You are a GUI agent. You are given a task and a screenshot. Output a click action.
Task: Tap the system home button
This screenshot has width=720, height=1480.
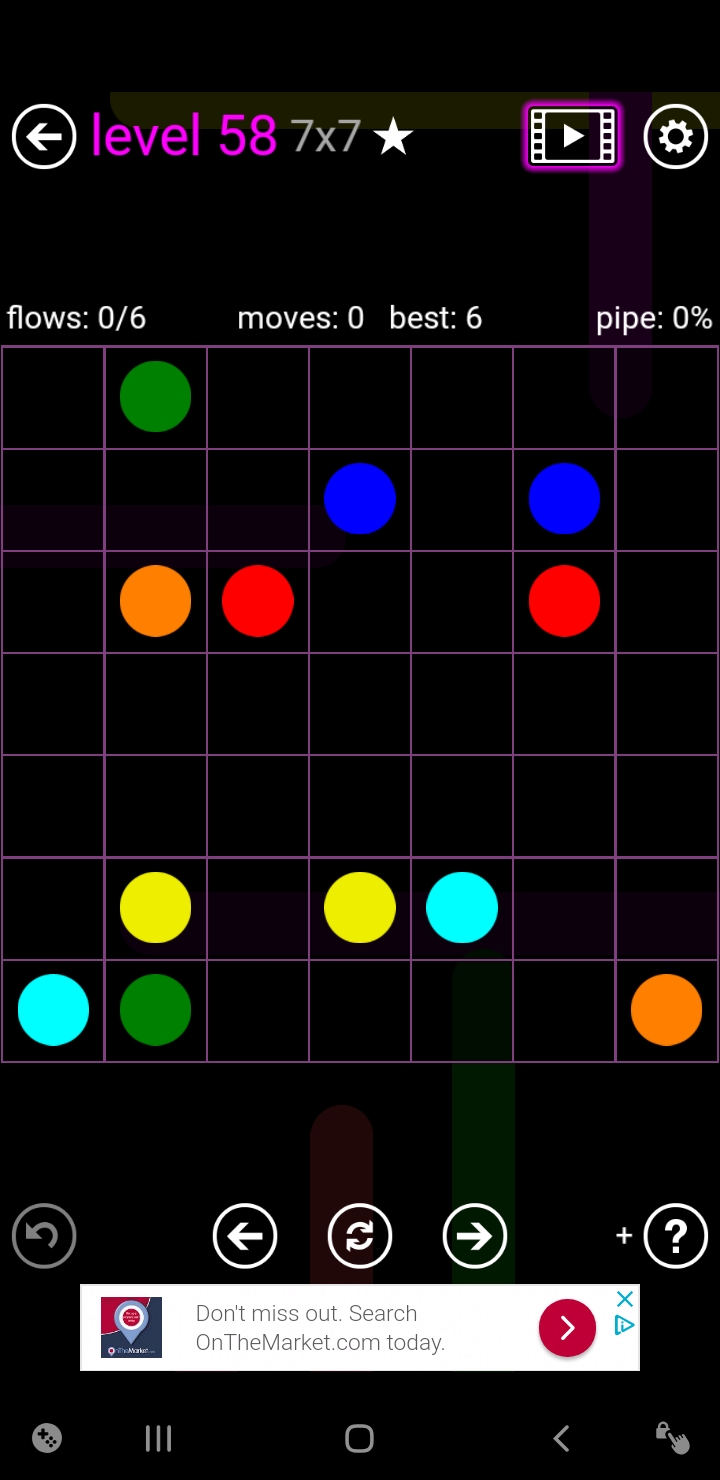point(359,1438)
